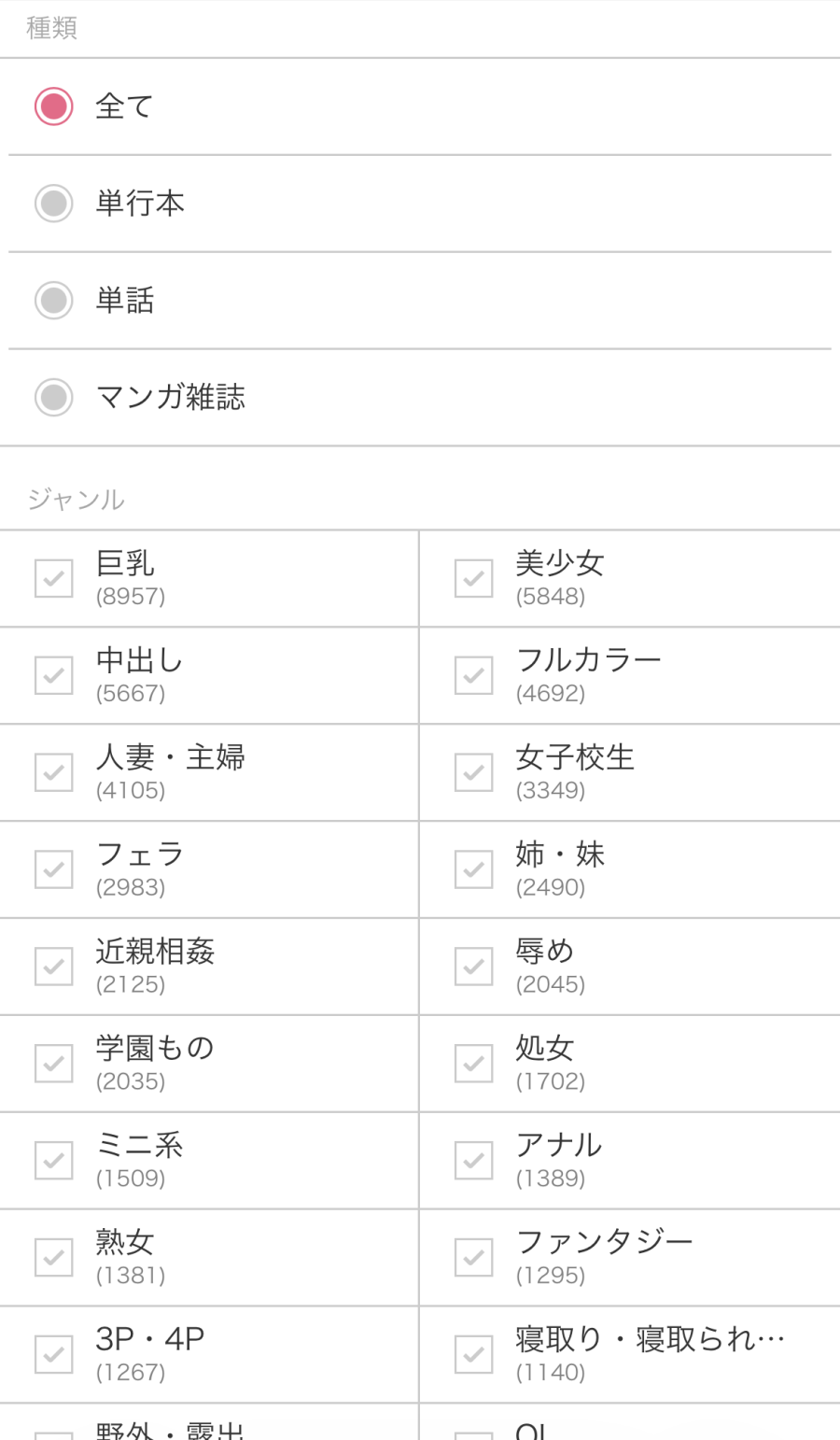Screen dimensions: 840x1440
Task: Select the 学園もの checkbox
Action: point(53,1062)
